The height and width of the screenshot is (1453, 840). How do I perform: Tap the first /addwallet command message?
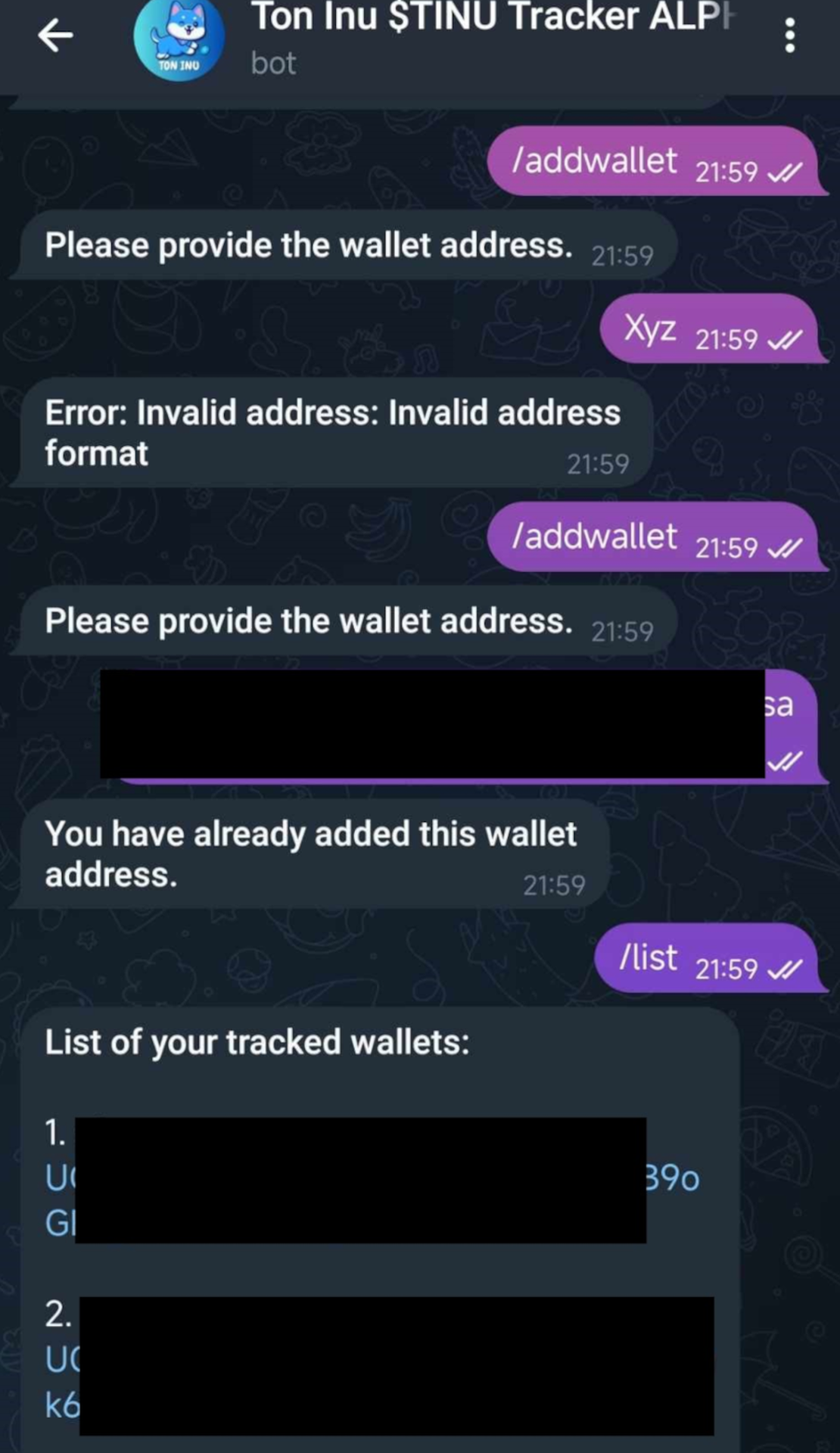coord(595,161)
